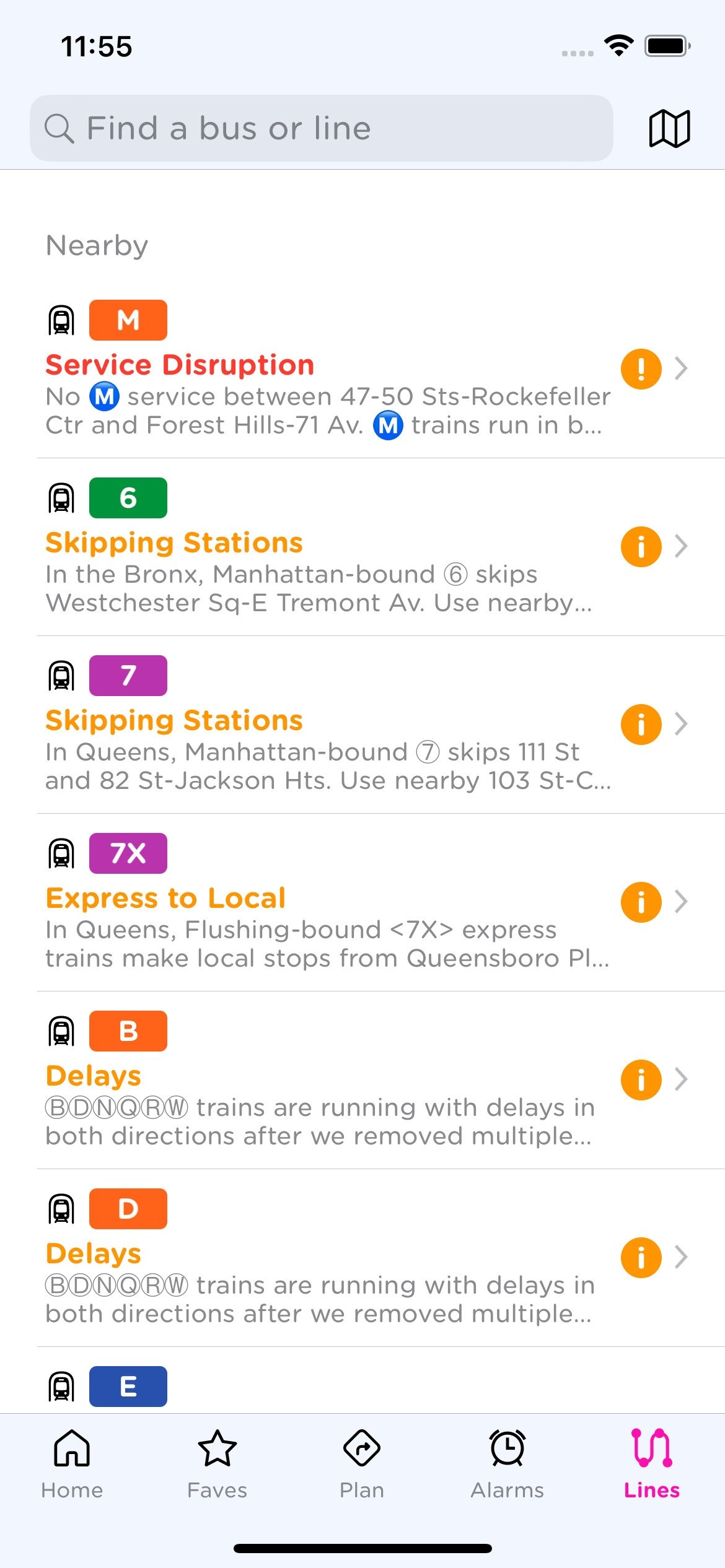Open the map view icon
Viewport: 725px width, 1568px height.
[x=669, y=128]
